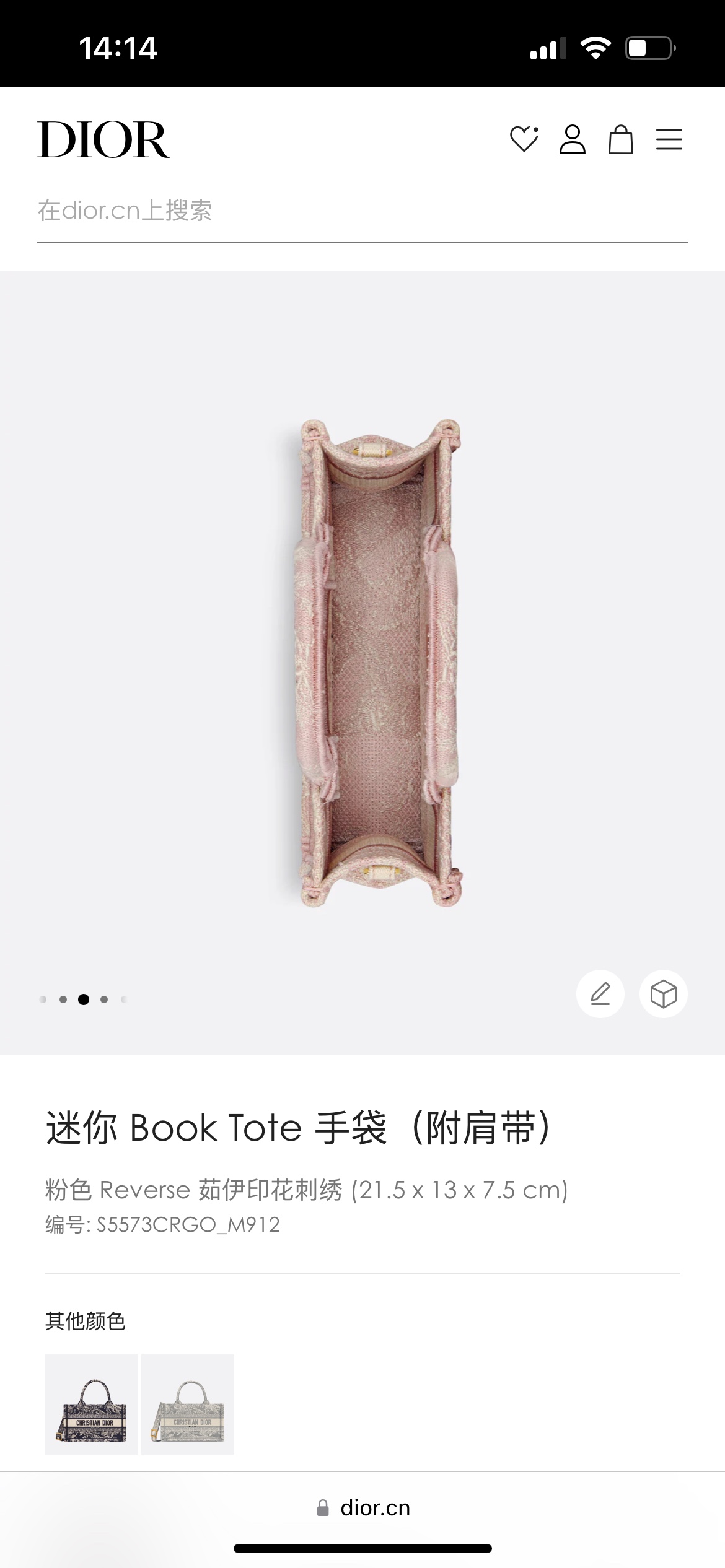Tap the dior.cn search field
Viewport: 725px width, 1568px height.
(x=362, y=211)
